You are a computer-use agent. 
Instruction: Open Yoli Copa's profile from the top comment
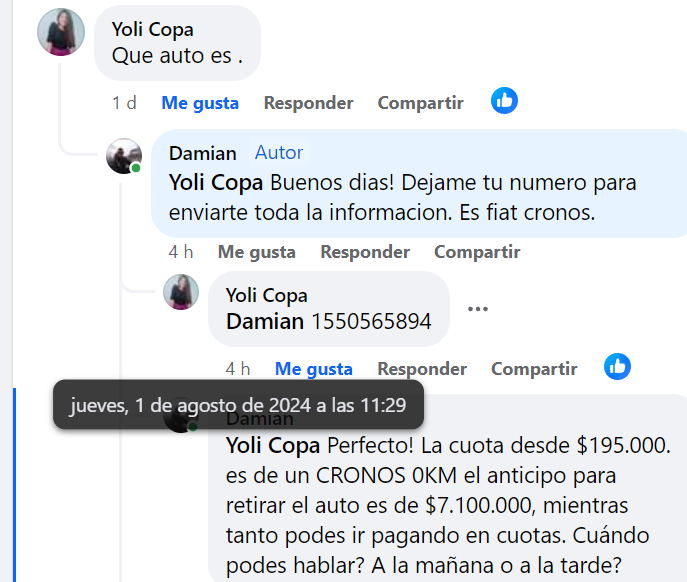pos(152,30)
